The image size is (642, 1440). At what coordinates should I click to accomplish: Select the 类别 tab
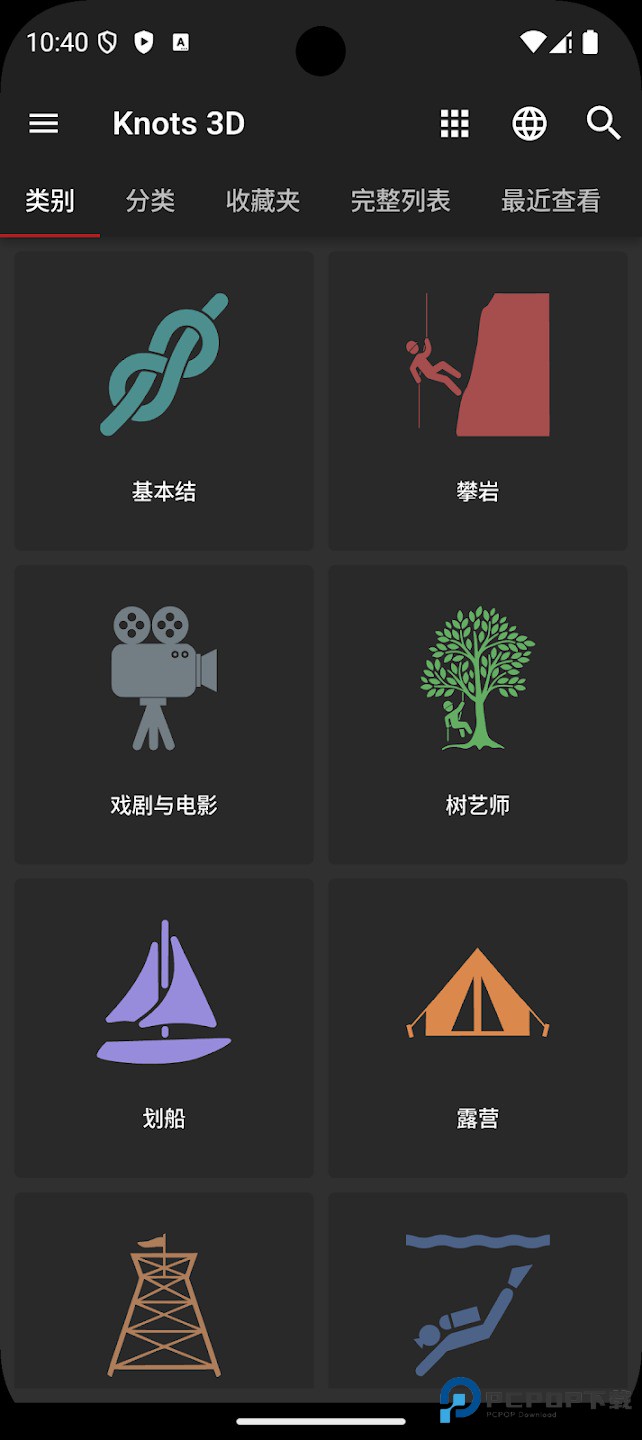[50, 201]
